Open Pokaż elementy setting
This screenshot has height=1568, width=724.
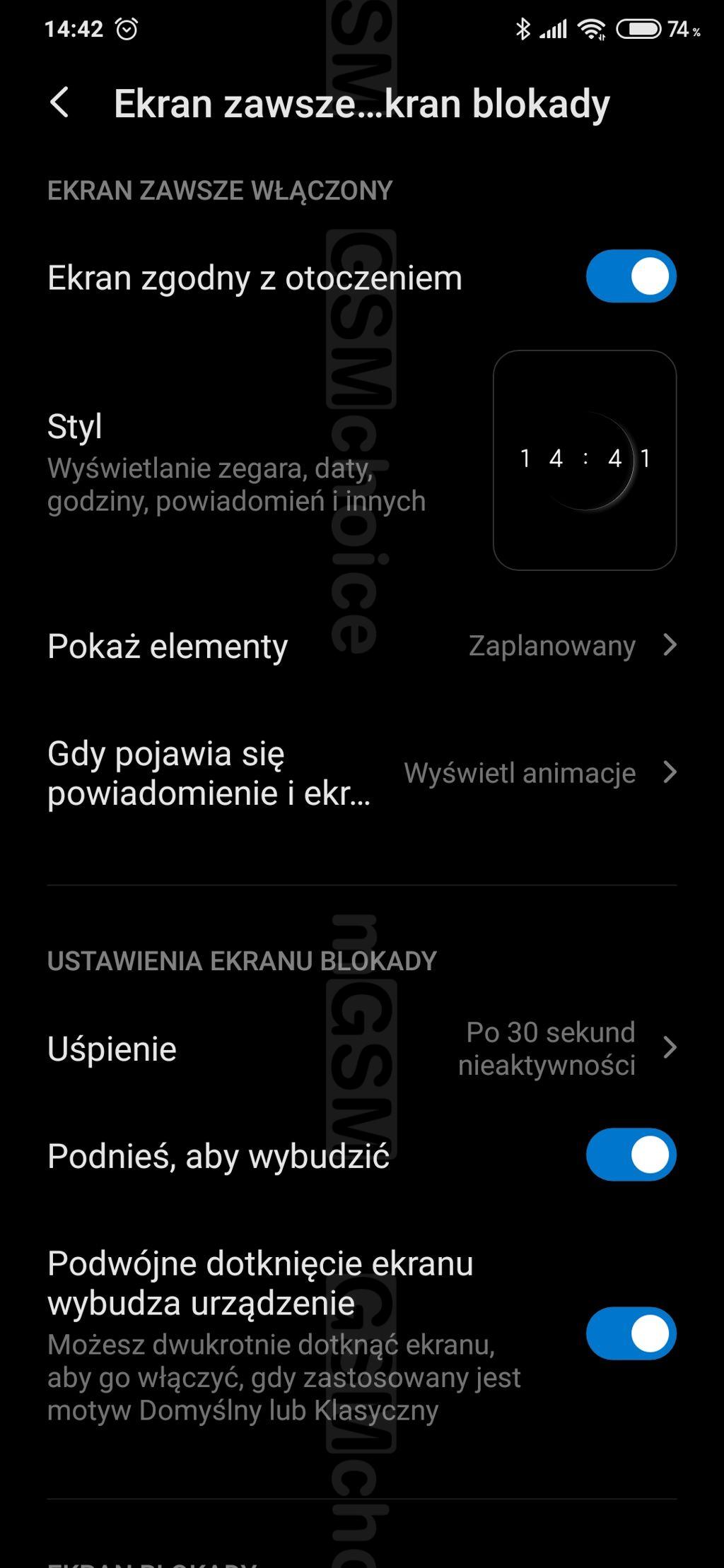pyautogui.click(x=362, y=646)
